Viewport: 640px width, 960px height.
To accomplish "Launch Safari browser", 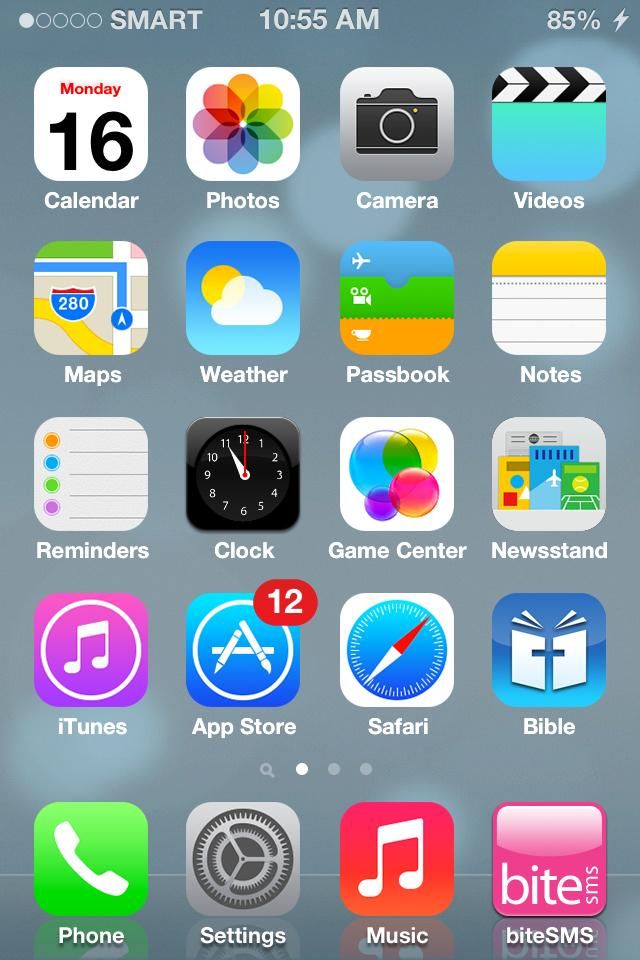I will click(x=397, y=650).
